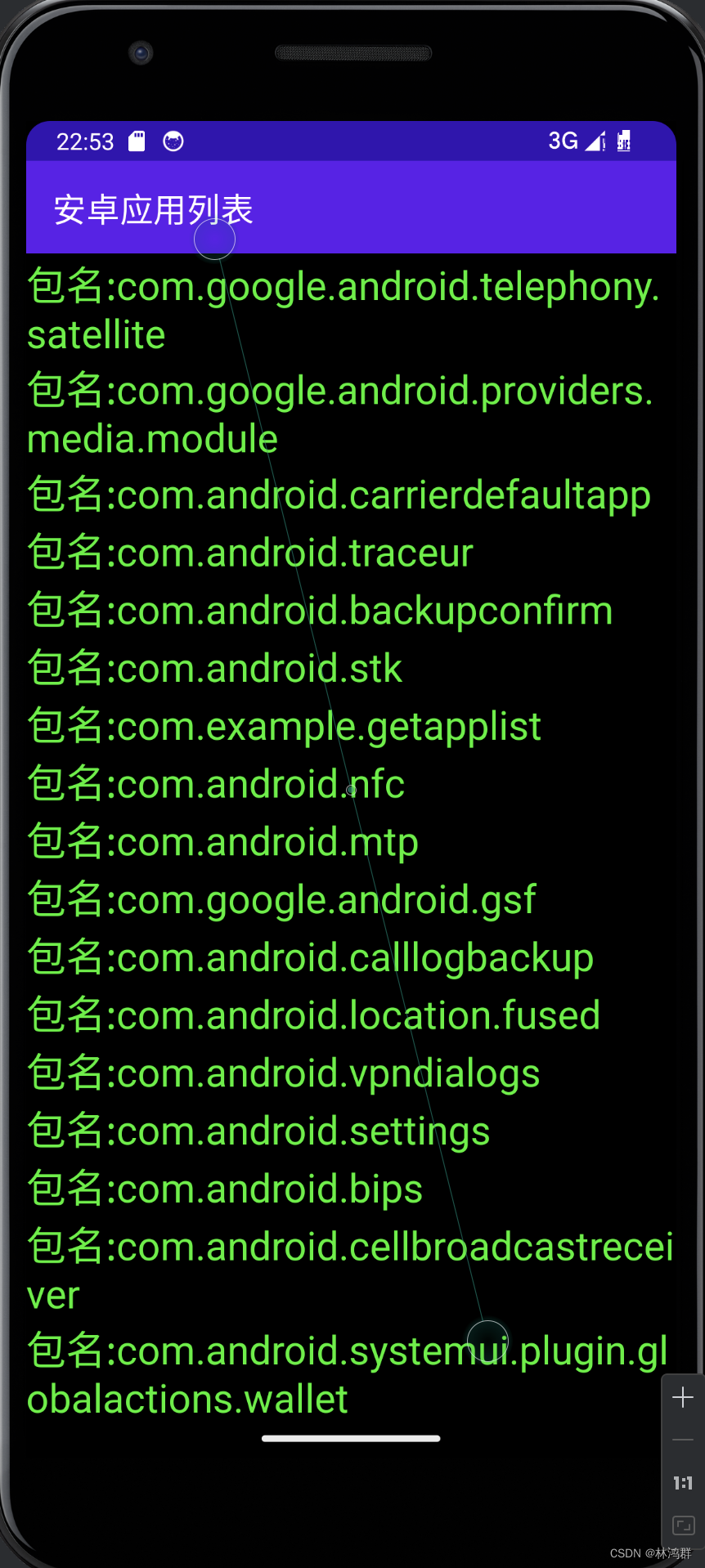Zoom out with the emulator minus button
Image resolution: width=705 pixels, height=1568 pixels.
(x=683, y=1440)
